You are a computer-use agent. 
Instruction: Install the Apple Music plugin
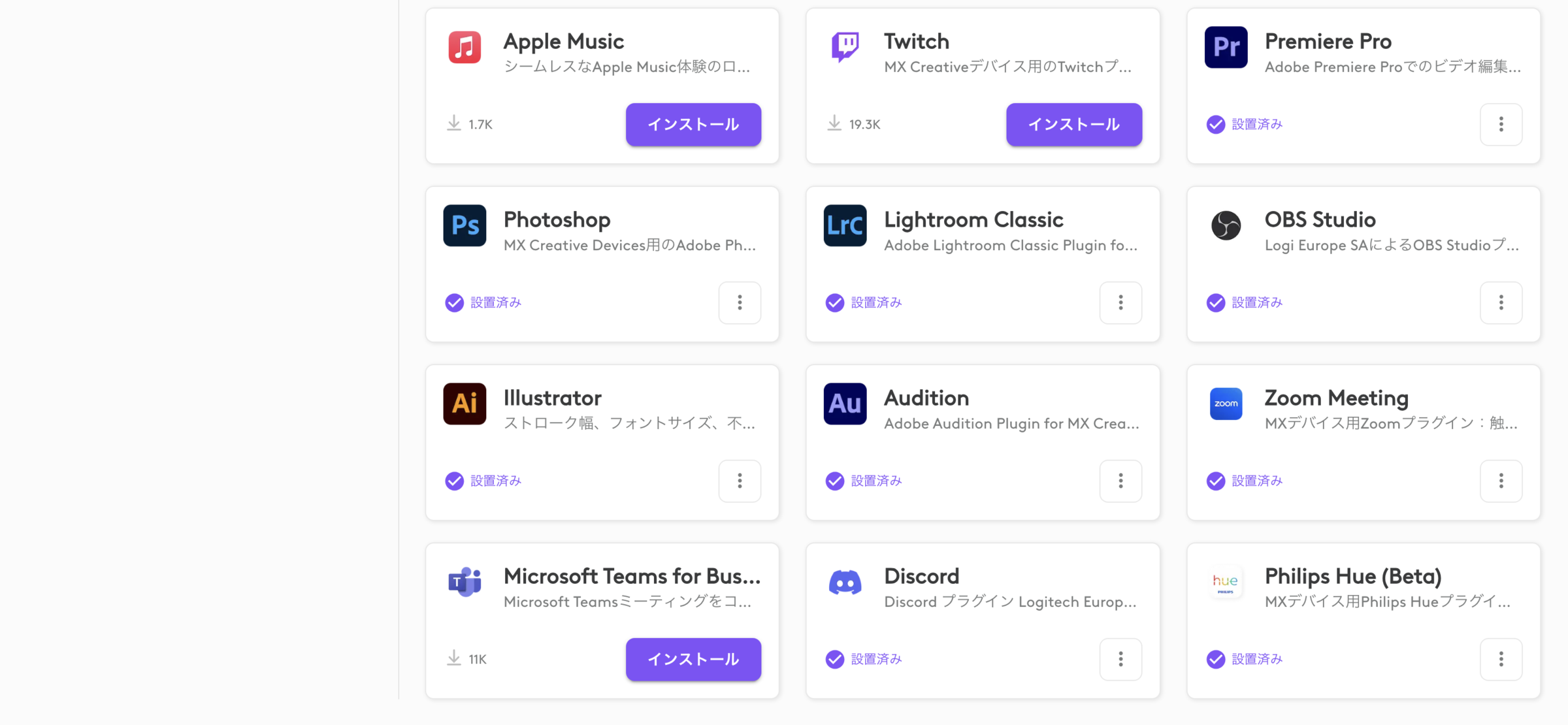[x=693, y=124]
